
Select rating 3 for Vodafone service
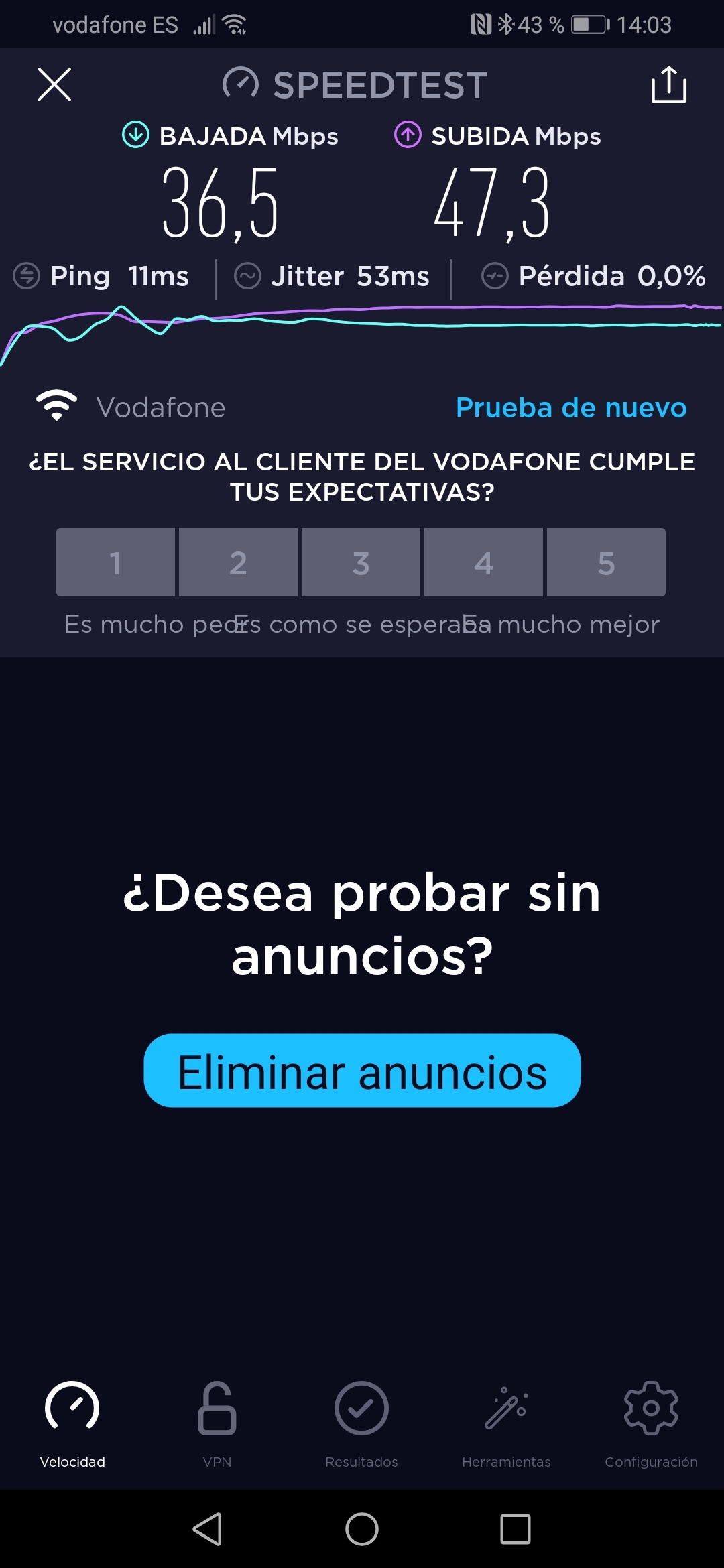pyautogui.click(x=361, y=562)
